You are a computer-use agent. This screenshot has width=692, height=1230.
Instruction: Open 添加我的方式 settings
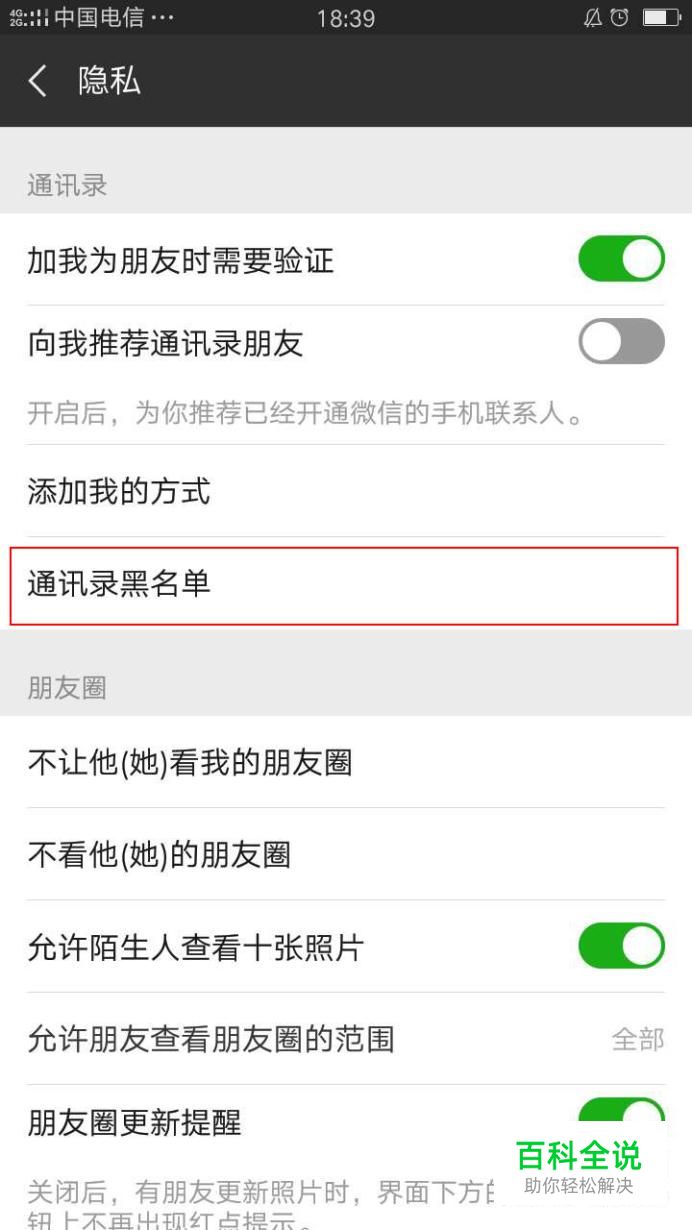345,491
